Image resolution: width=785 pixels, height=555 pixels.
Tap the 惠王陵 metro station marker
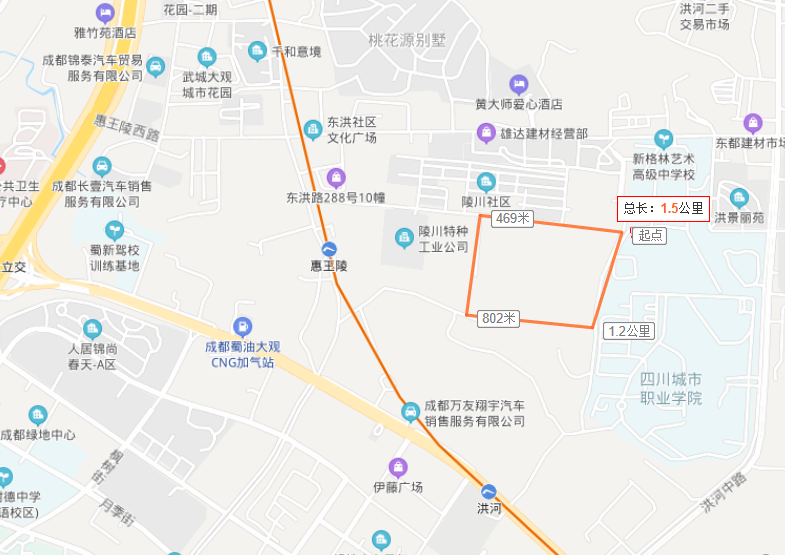point(328,248)
